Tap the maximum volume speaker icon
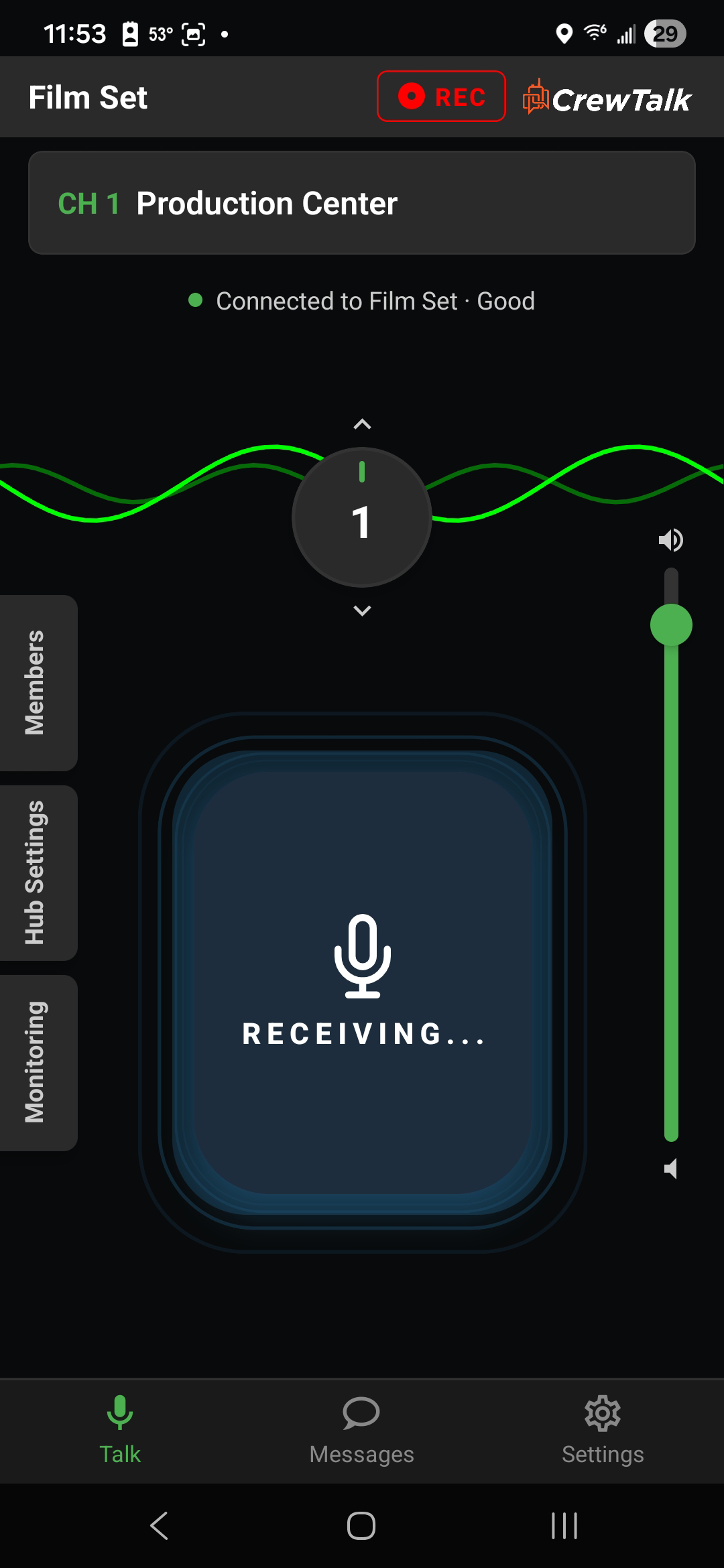Viewport: 724px width, 1568px height. click(671, 540)
